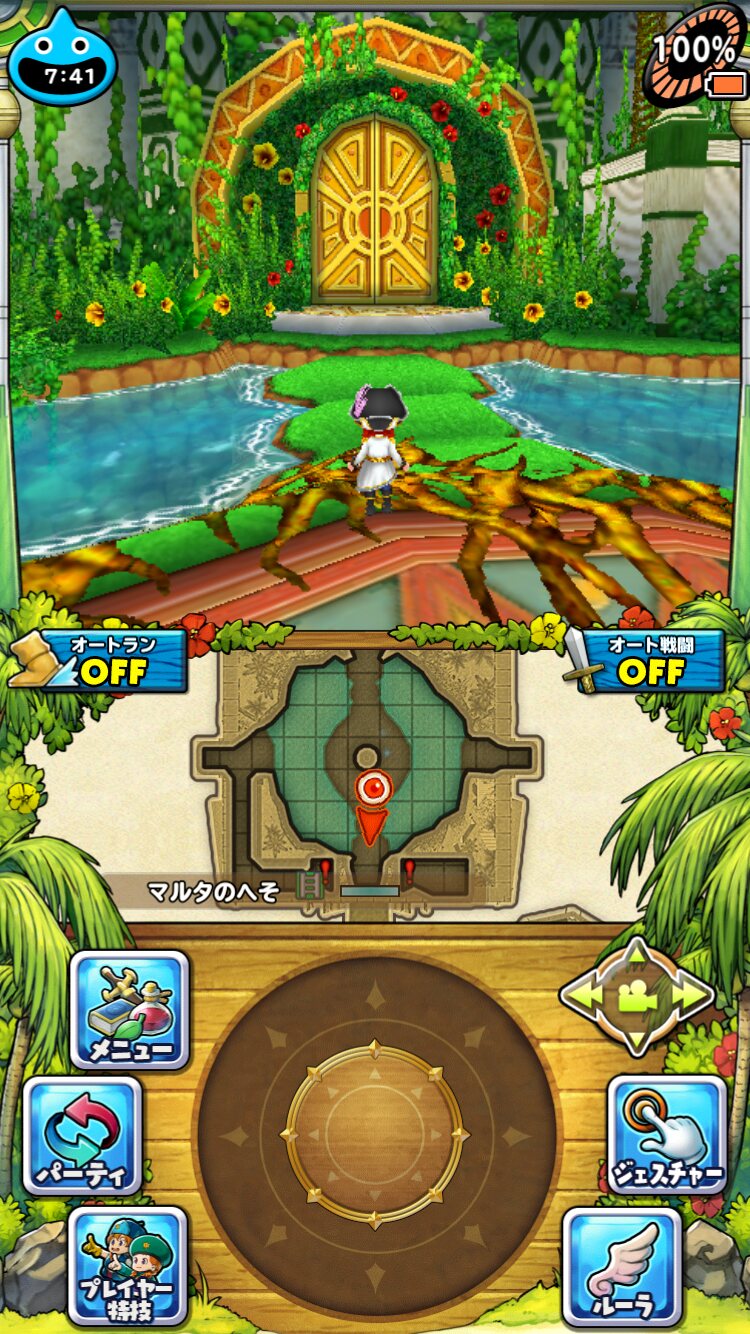Rotate camera left with left arrow
The image size is (750, 1334).
[x=586, y=995]
